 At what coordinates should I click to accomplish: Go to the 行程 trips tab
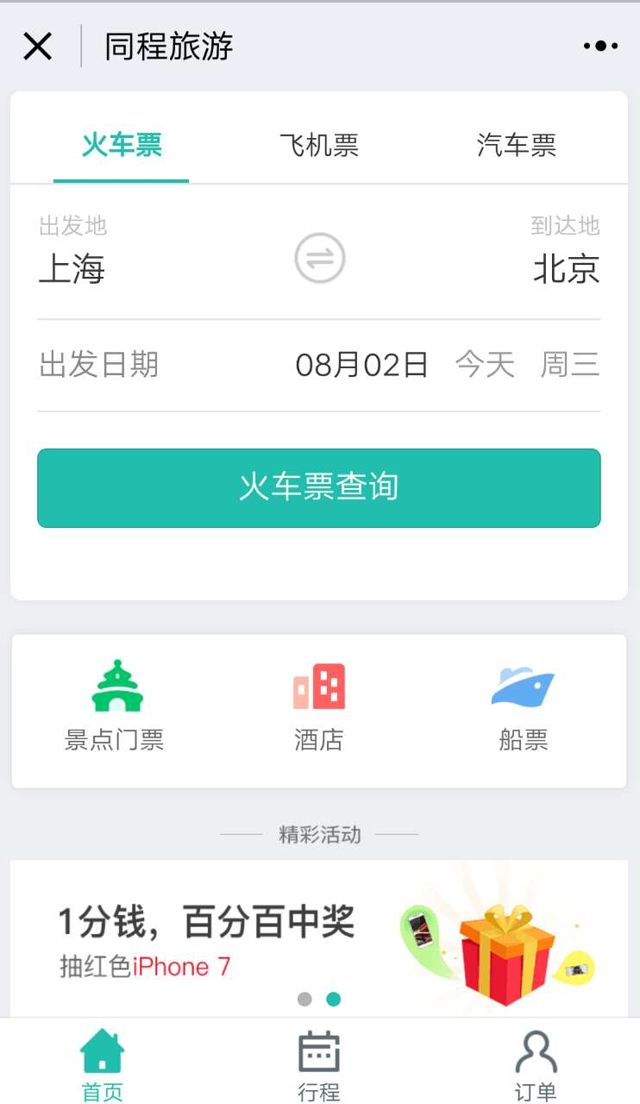(x=319, y=1064)
